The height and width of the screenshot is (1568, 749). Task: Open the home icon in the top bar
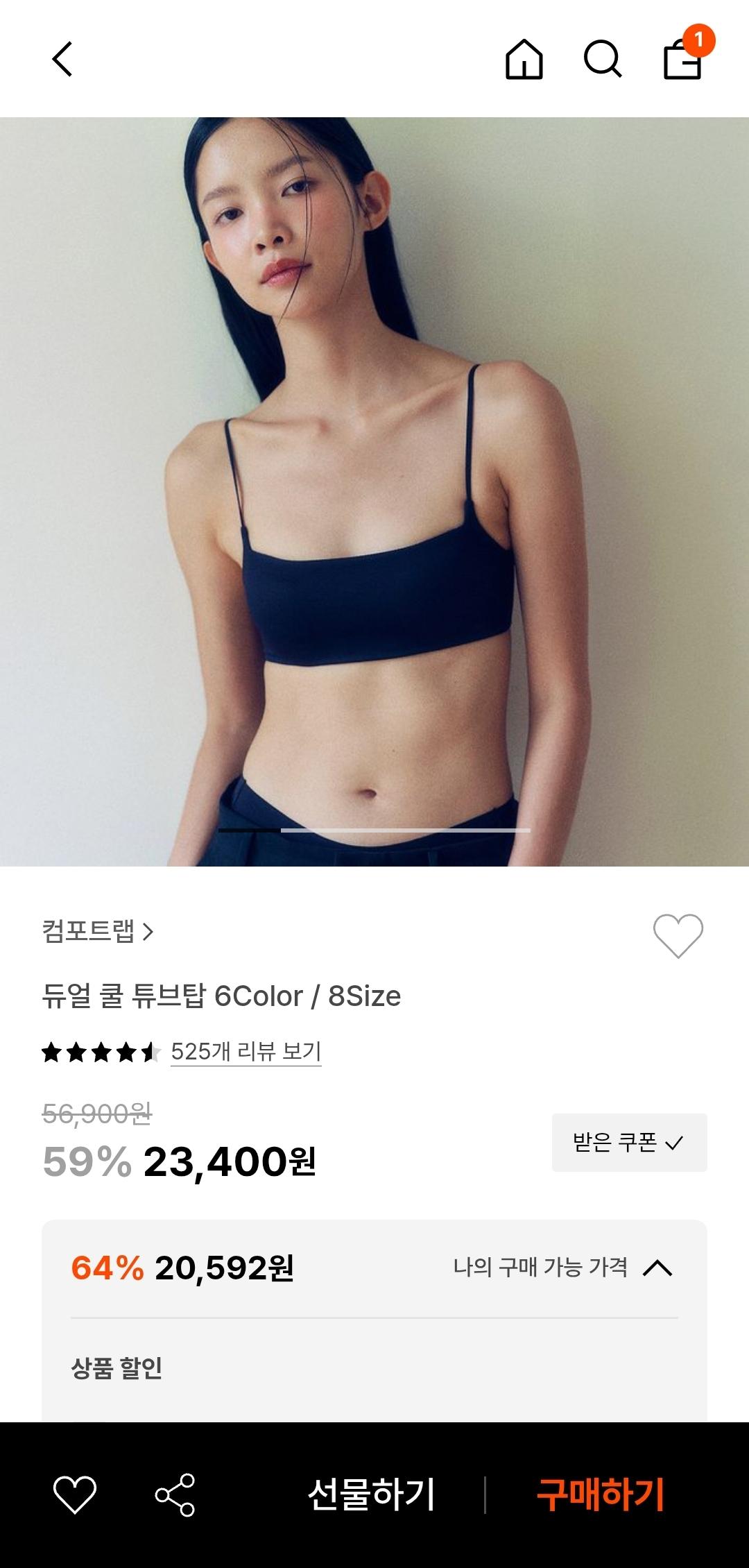(524, 59)
